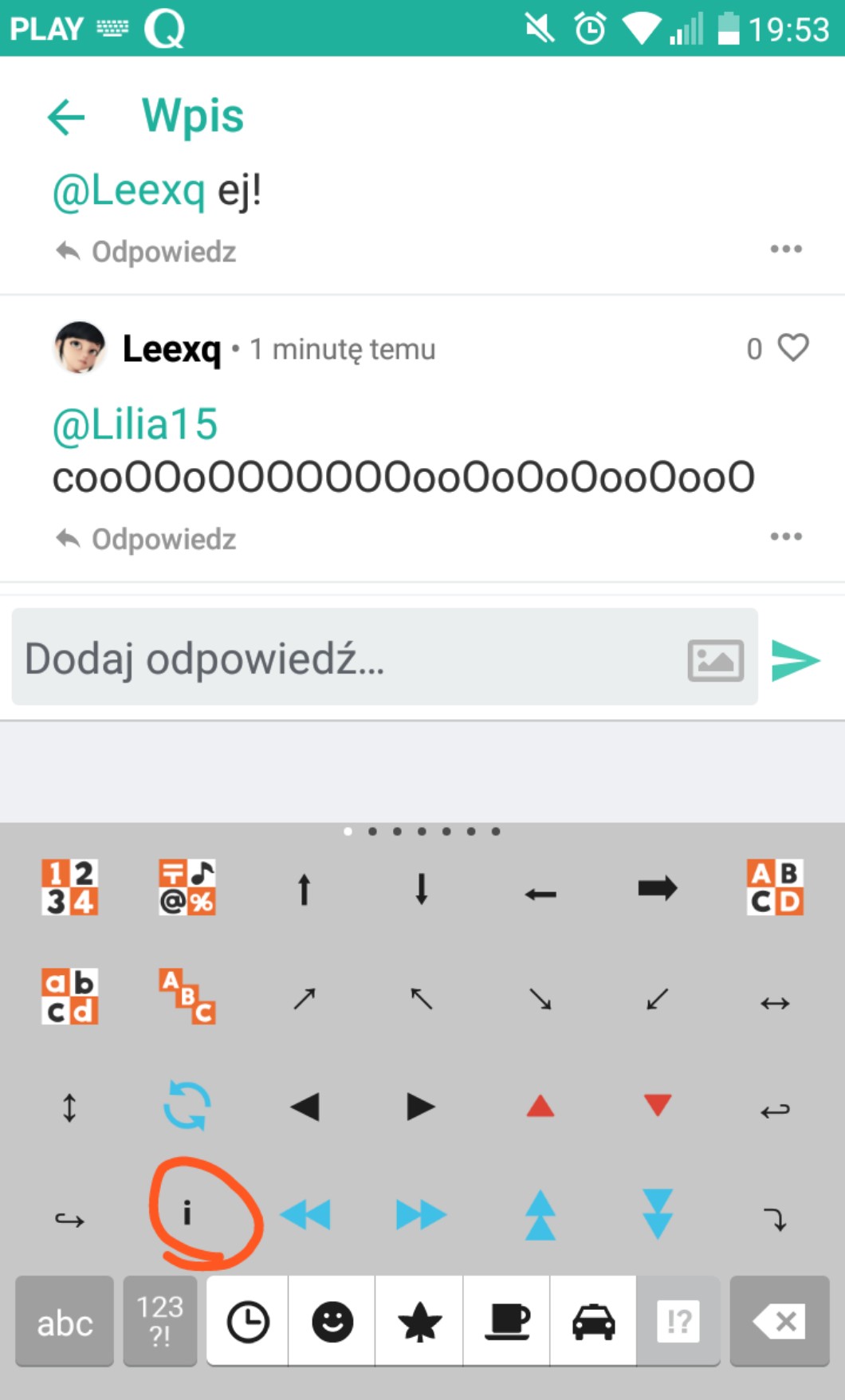This screenshot has width=845, height=1400.
Task: Insert the red up triangle symbol
Action: pyautogui.click(x=540, y=1106)
